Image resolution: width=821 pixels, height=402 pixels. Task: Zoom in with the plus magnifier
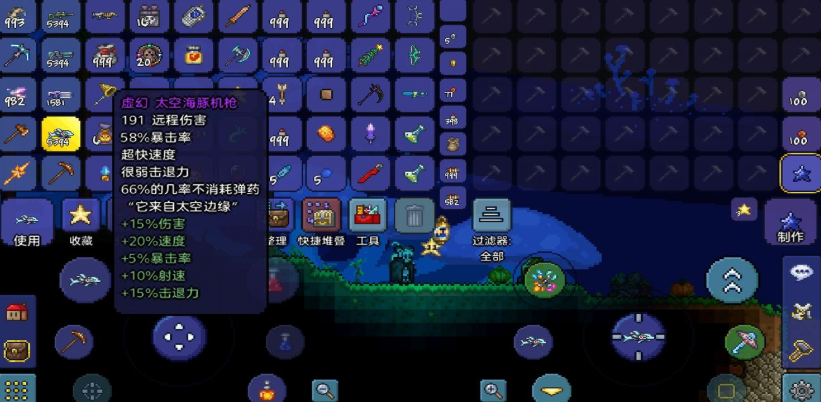pyautogui.click(x=493, y=390)
